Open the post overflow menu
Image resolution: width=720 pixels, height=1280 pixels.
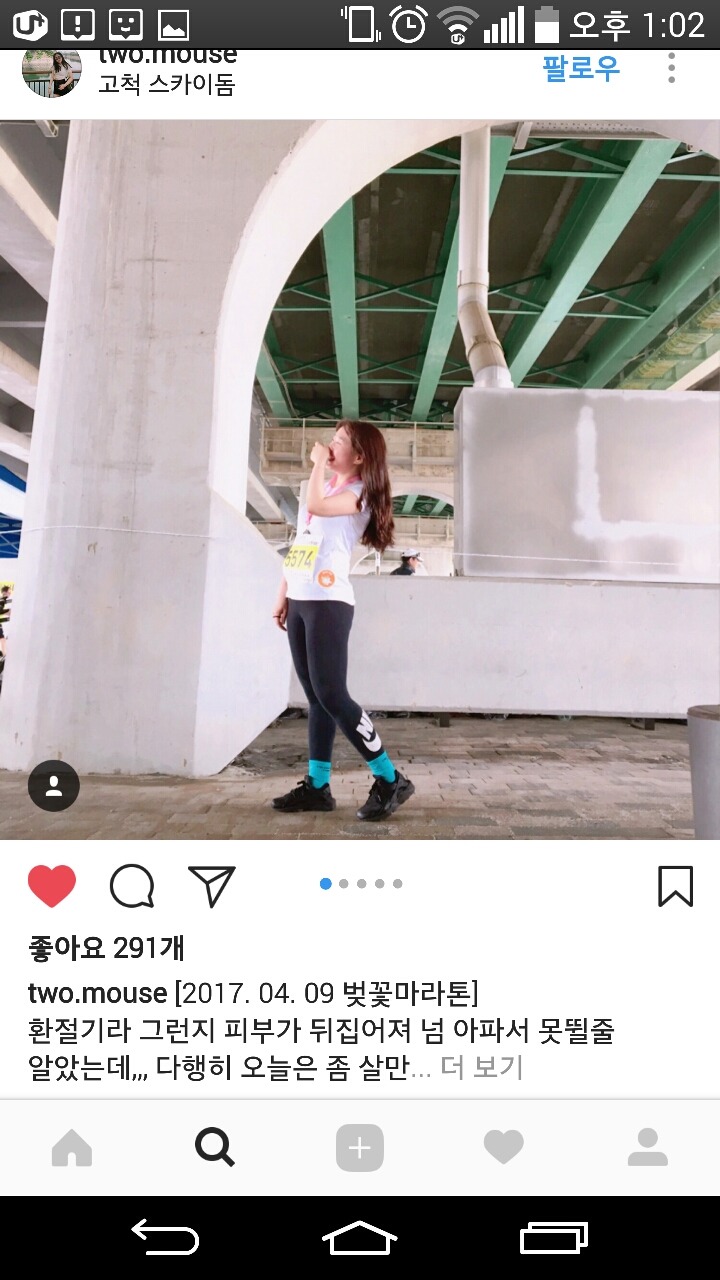671,69
